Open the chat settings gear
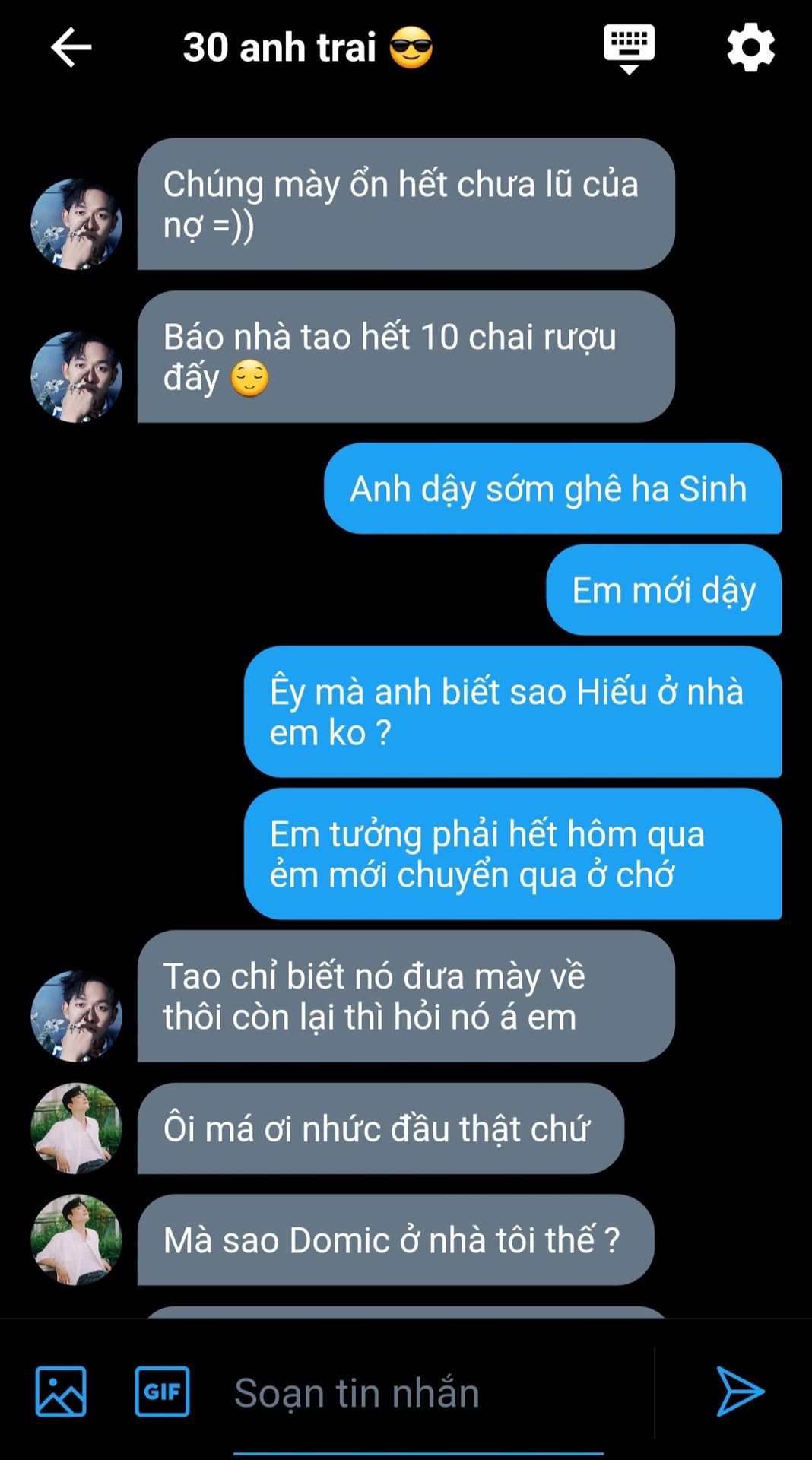812x1460 pixels. coord(750,47)
